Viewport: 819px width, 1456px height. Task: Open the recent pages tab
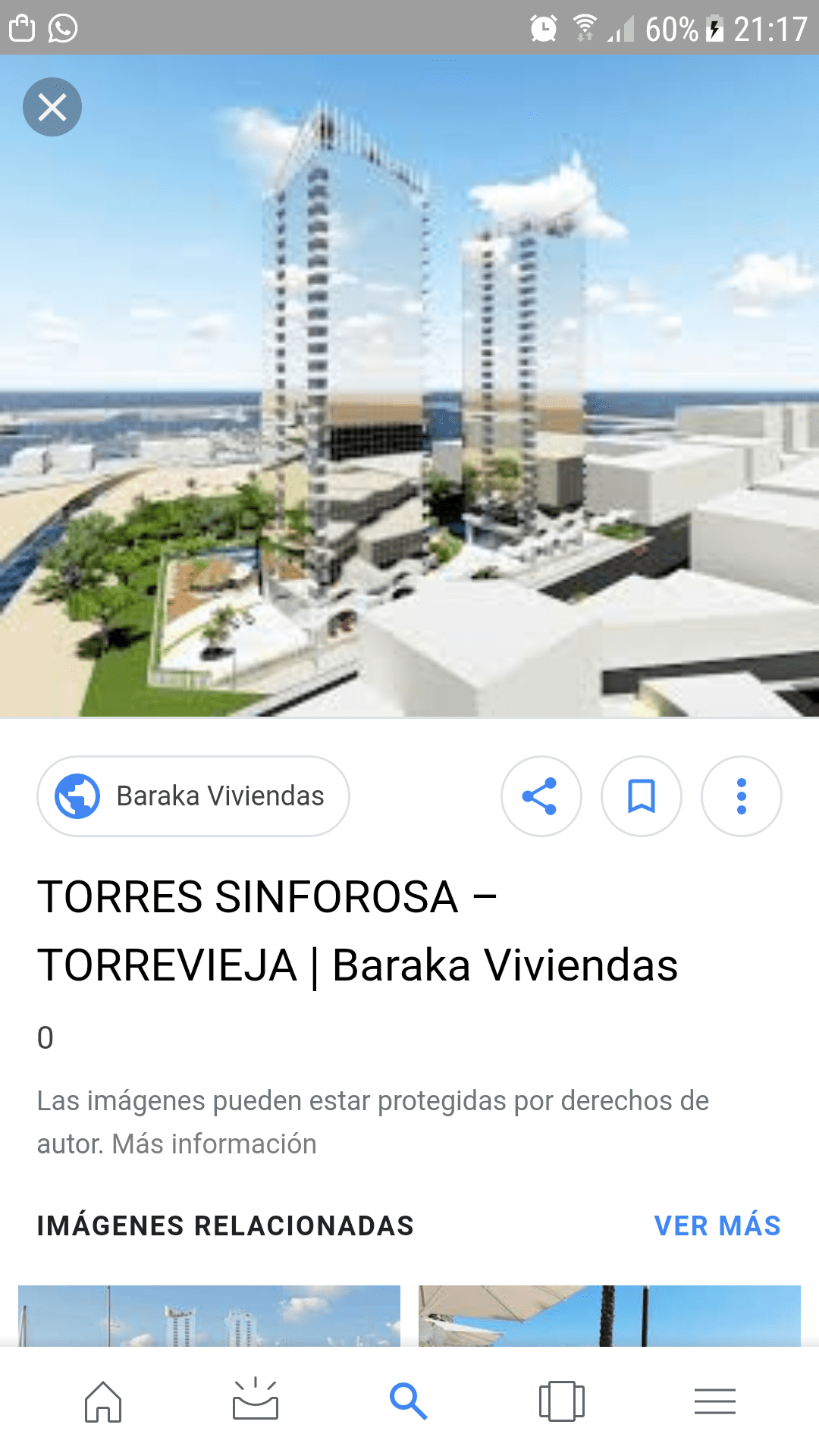point(562,1401)
